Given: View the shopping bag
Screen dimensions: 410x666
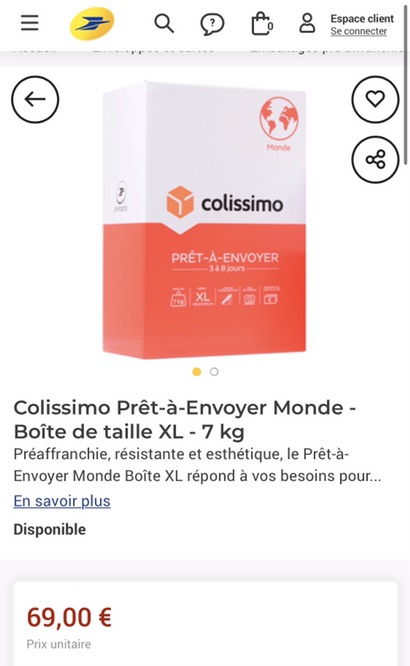Looking at the screenshot, I should coord(262,24).
